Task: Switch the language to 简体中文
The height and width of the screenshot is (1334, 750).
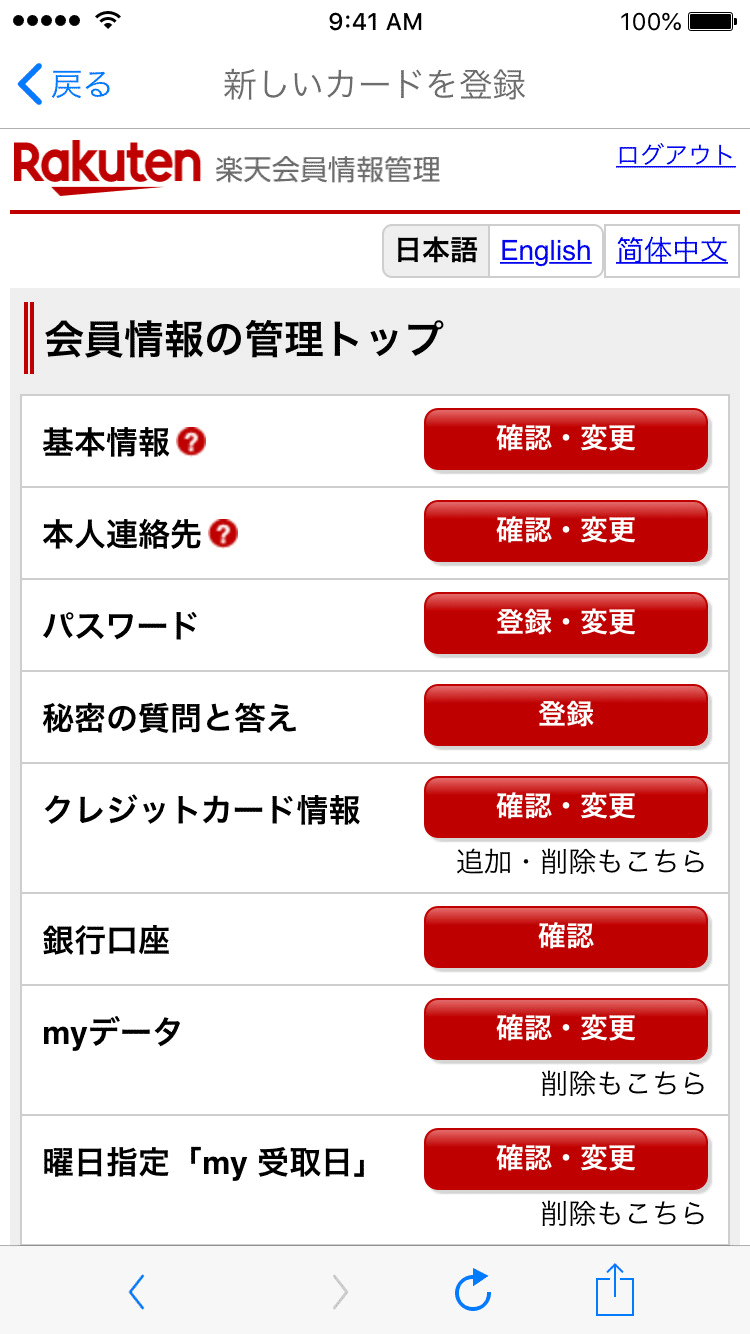Action: click(672, 250)
